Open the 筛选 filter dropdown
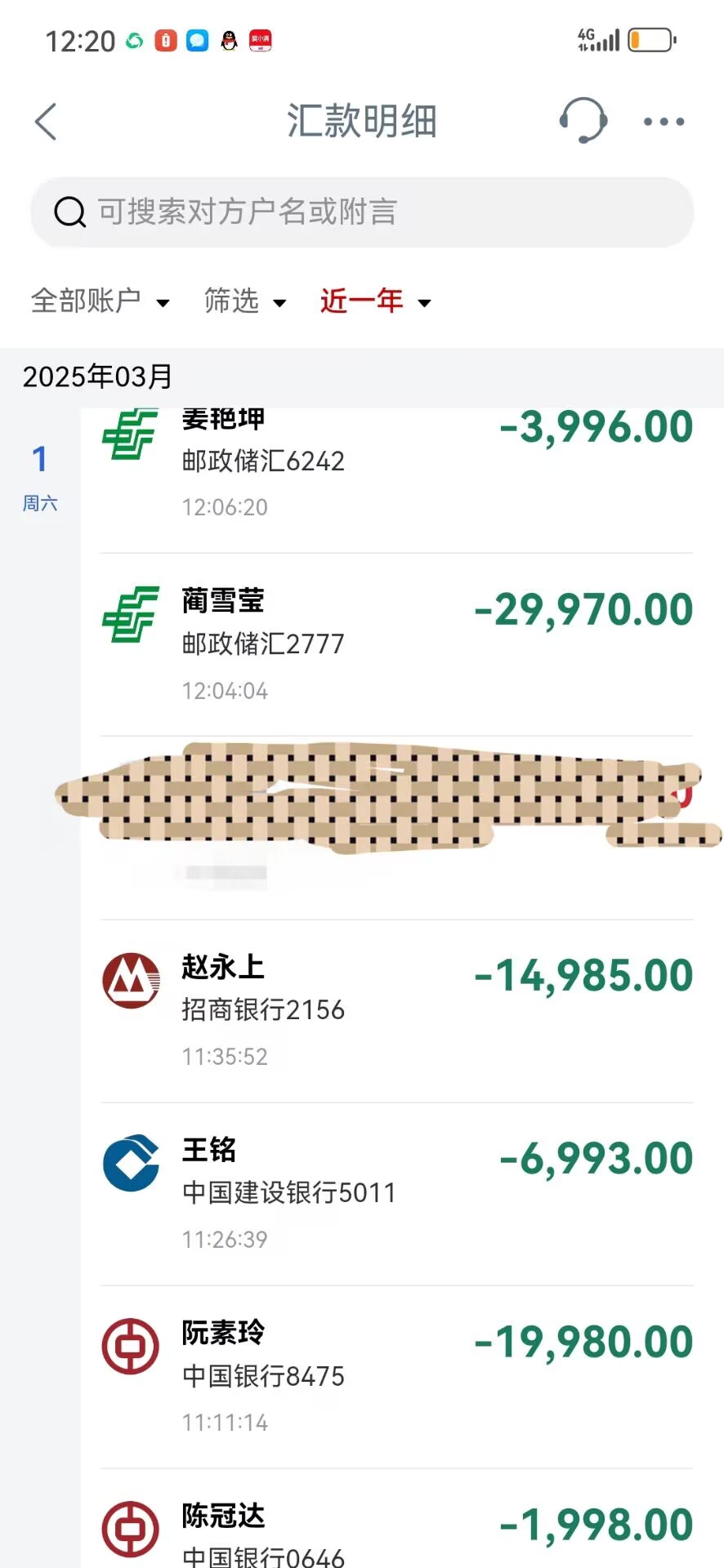Image resolution: width=724 pixels, height=1568 pixels. click(x=245, y=301)
